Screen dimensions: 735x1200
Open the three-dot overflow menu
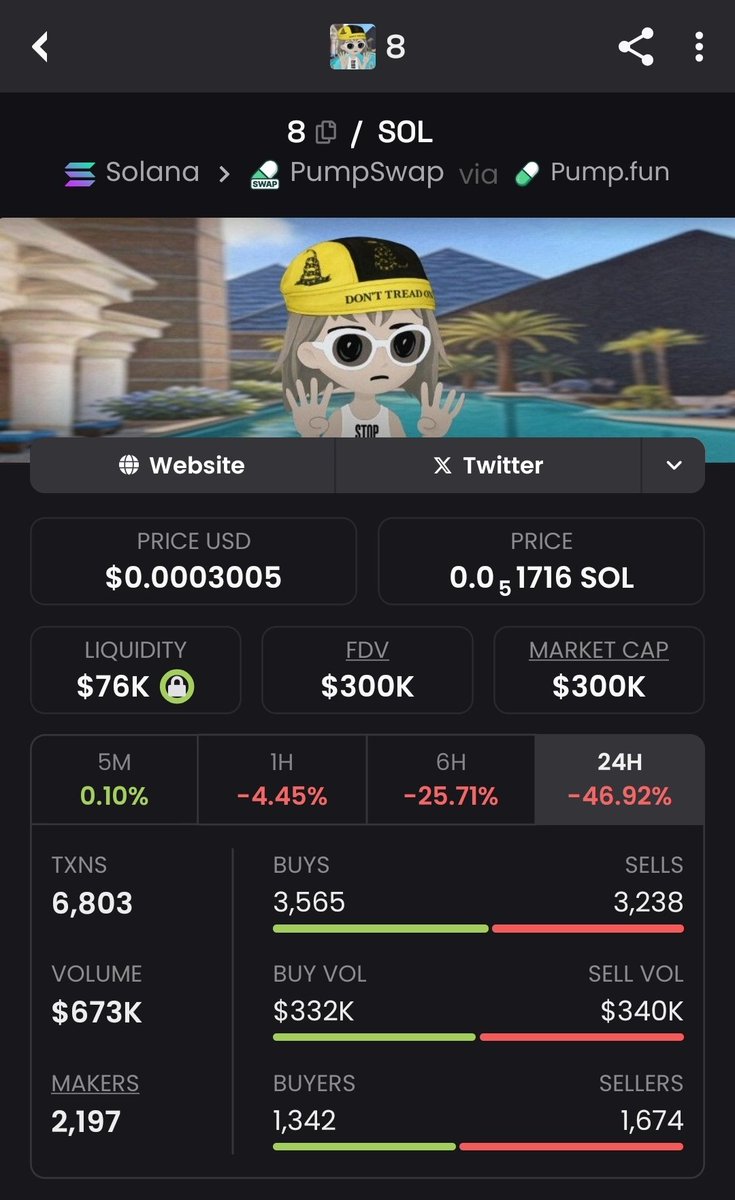click(700, 47)
